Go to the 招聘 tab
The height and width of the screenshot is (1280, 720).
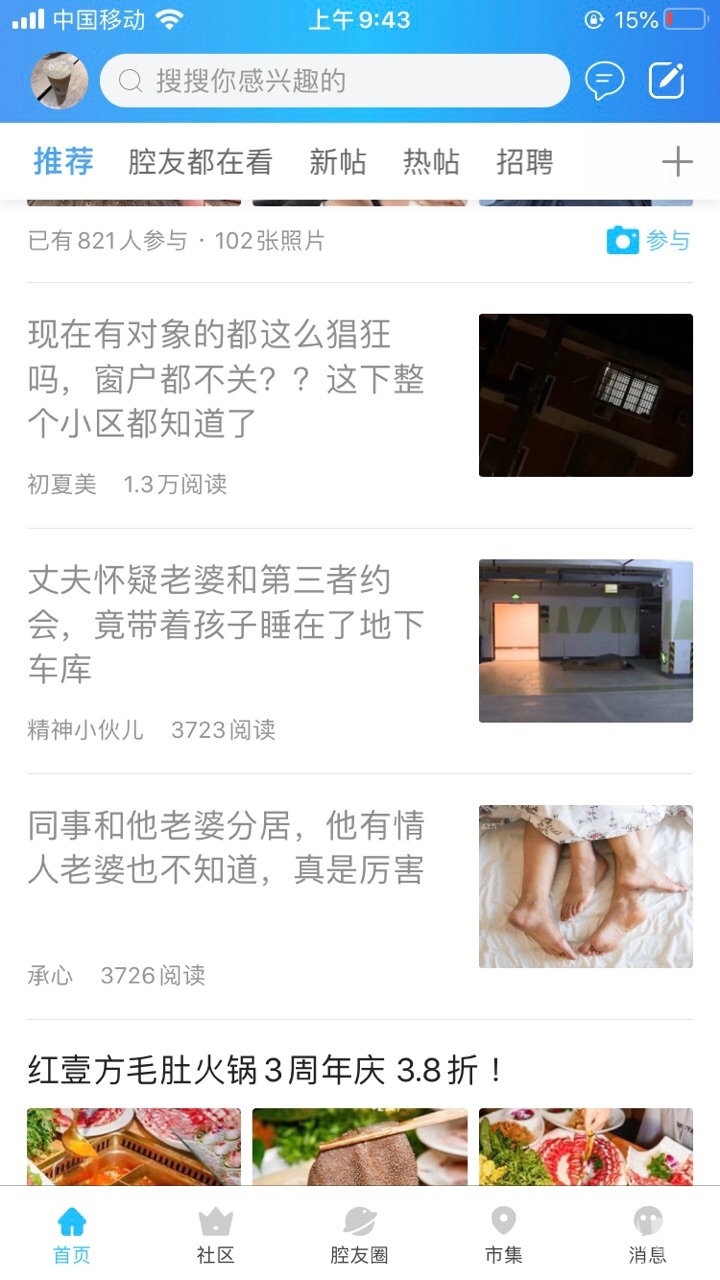[x=524, y=161]
